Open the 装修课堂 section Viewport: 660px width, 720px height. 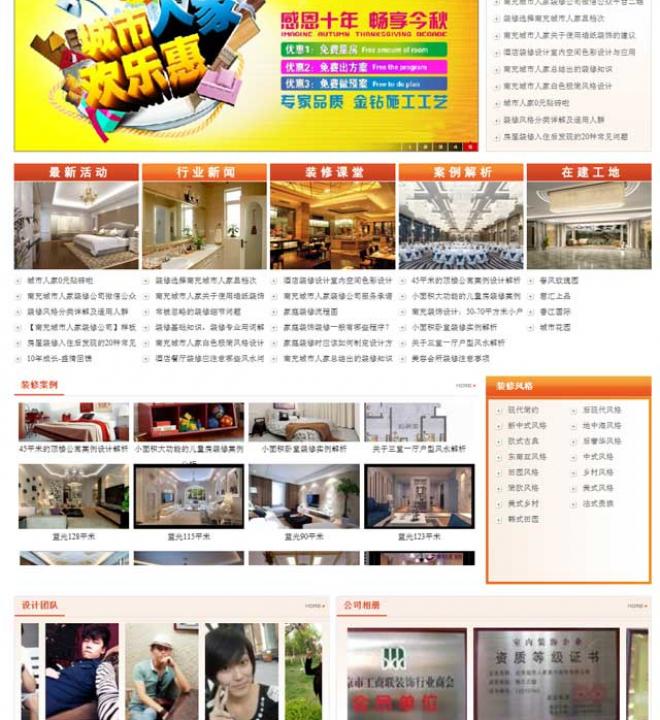click(x=332, y=172)
